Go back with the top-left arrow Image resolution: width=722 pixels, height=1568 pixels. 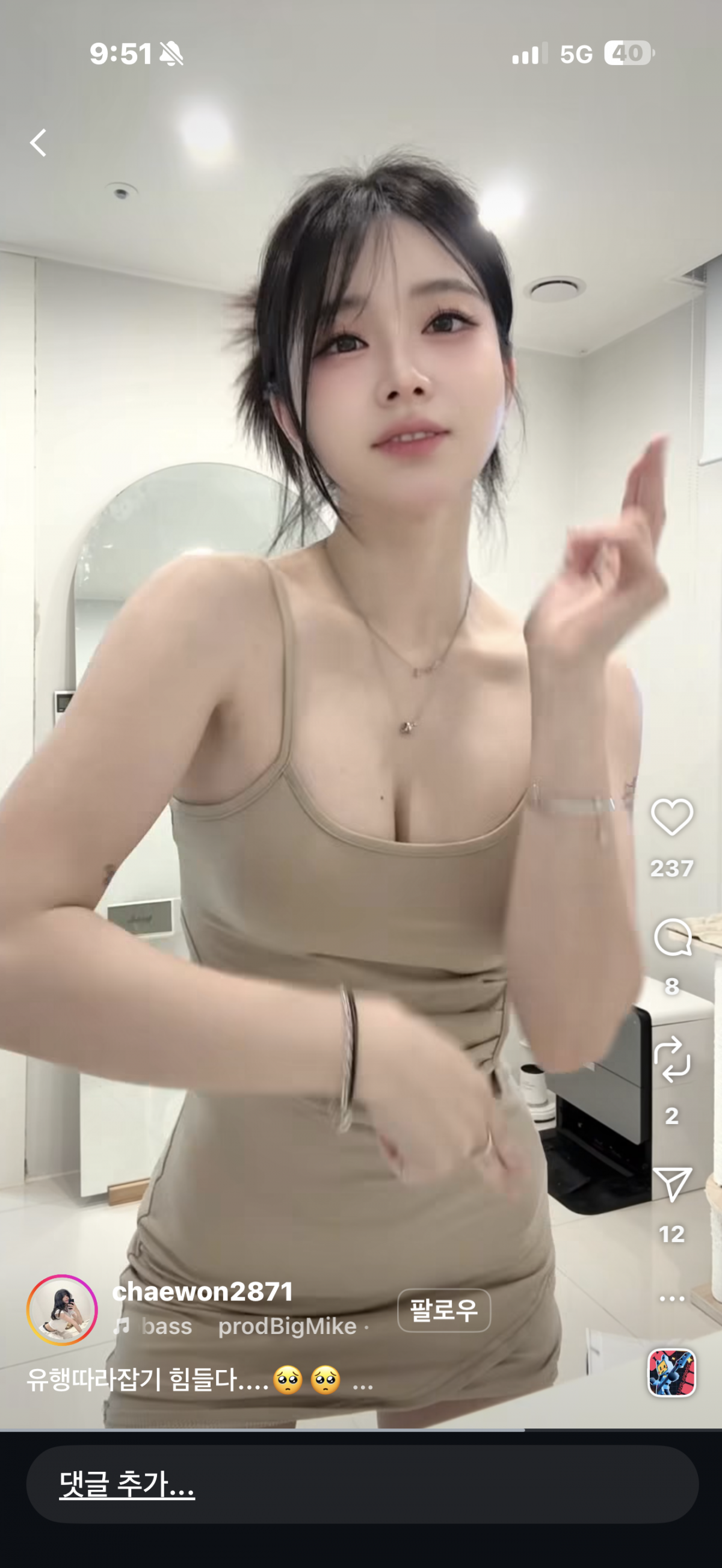pyautogui.click(x=39, y=143)
